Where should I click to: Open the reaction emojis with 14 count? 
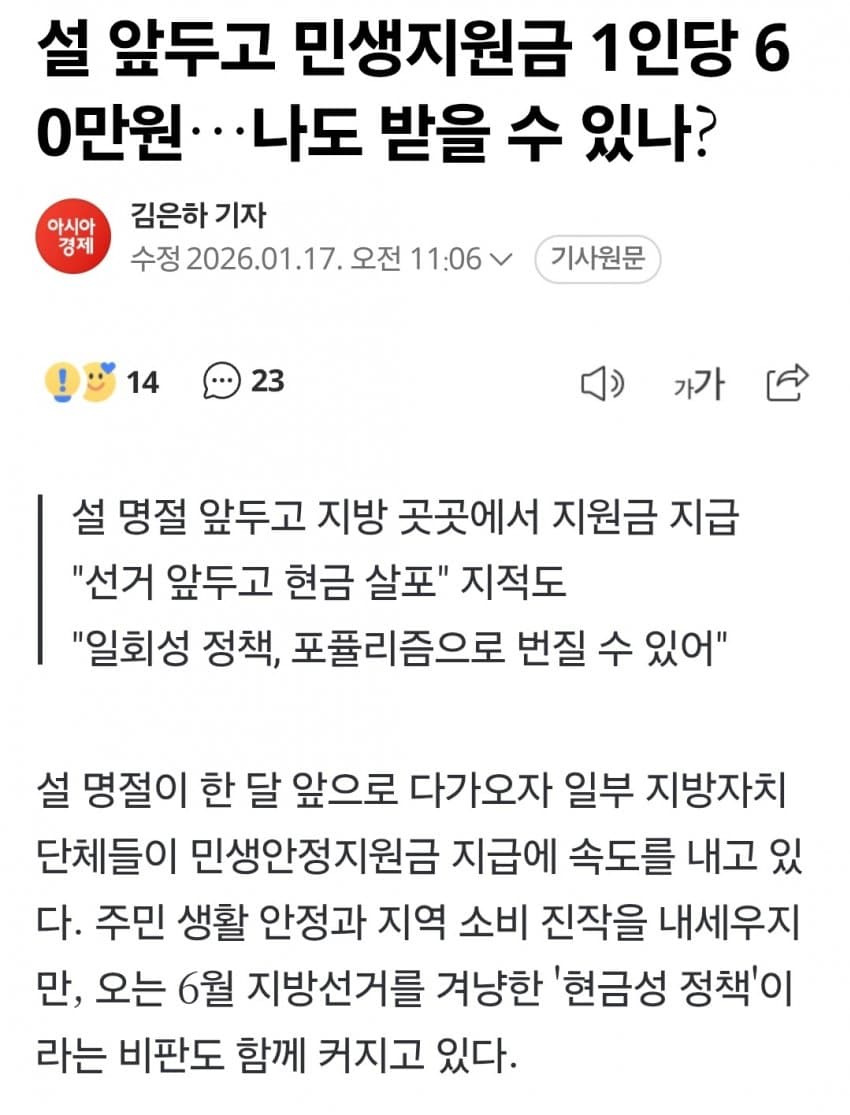[101, 381]
